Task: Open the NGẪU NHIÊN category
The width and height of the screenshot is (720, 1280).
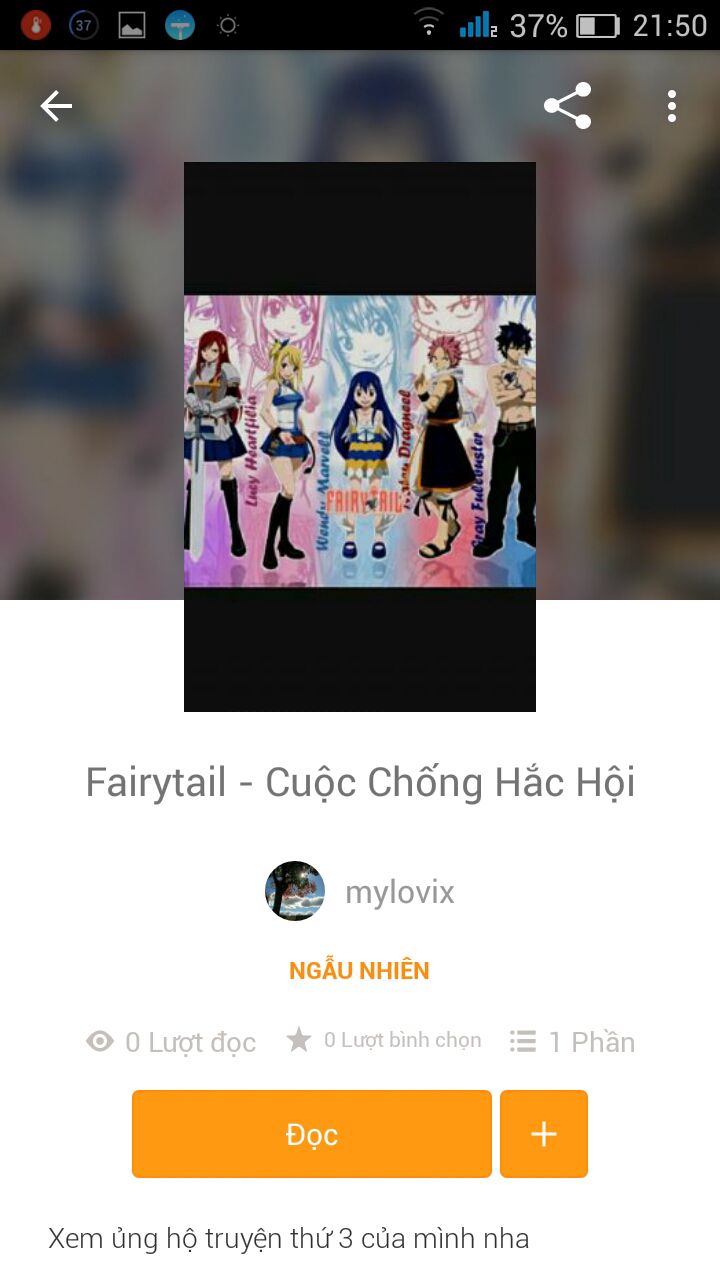Action: point(359,971)
